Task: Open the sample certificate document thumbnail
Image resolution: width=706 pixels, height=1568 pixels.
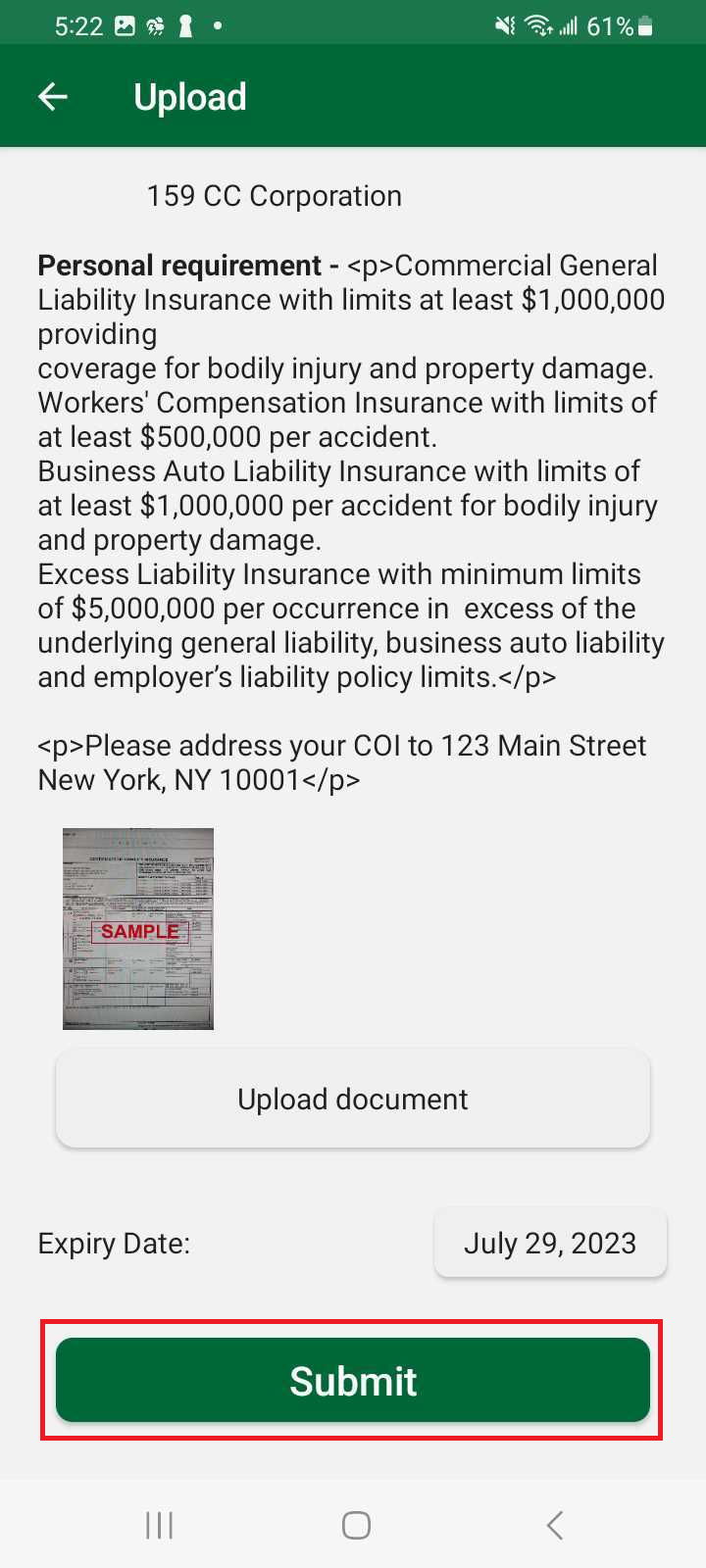Action: pos(138,928)
